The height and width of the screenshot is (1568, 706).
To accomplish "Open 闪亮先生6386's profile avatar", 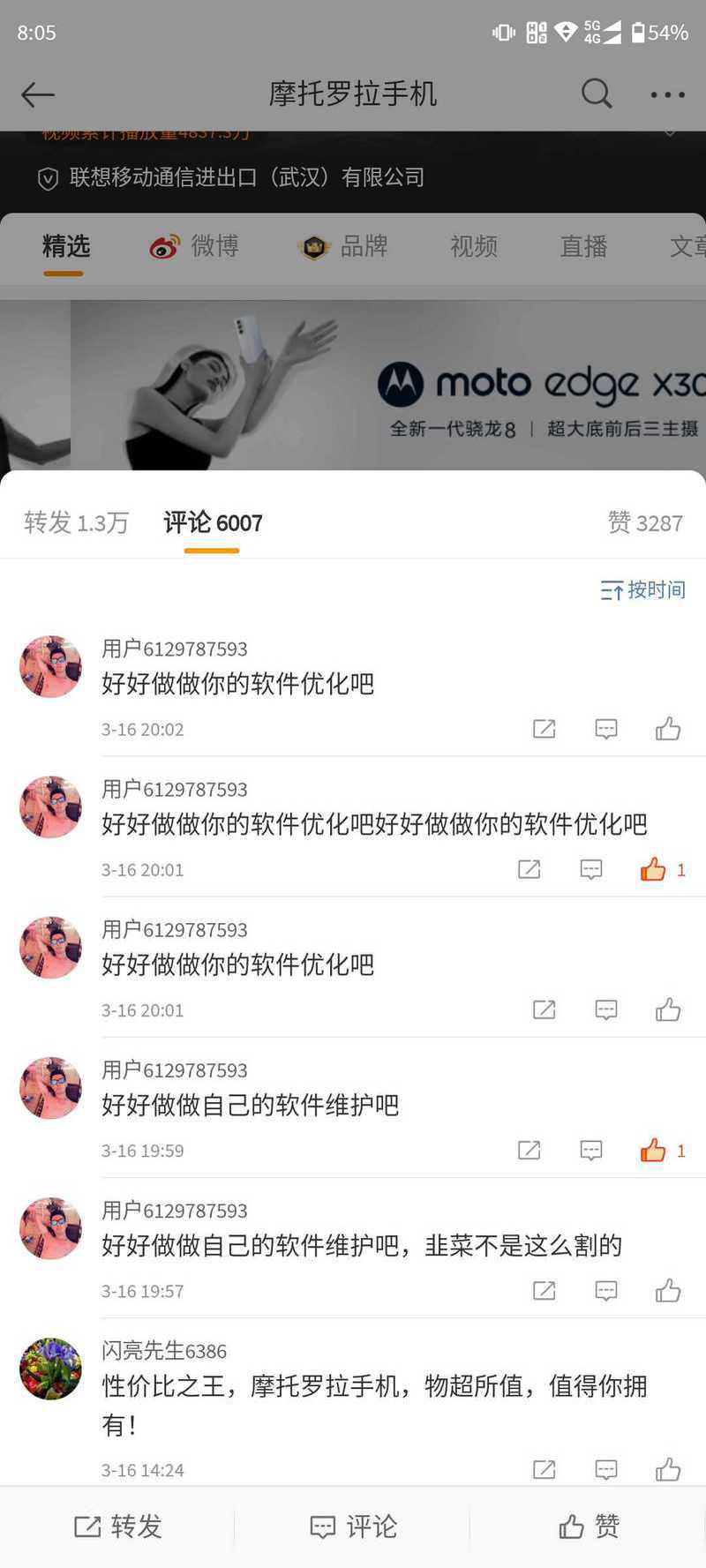I will point(50,1369).
